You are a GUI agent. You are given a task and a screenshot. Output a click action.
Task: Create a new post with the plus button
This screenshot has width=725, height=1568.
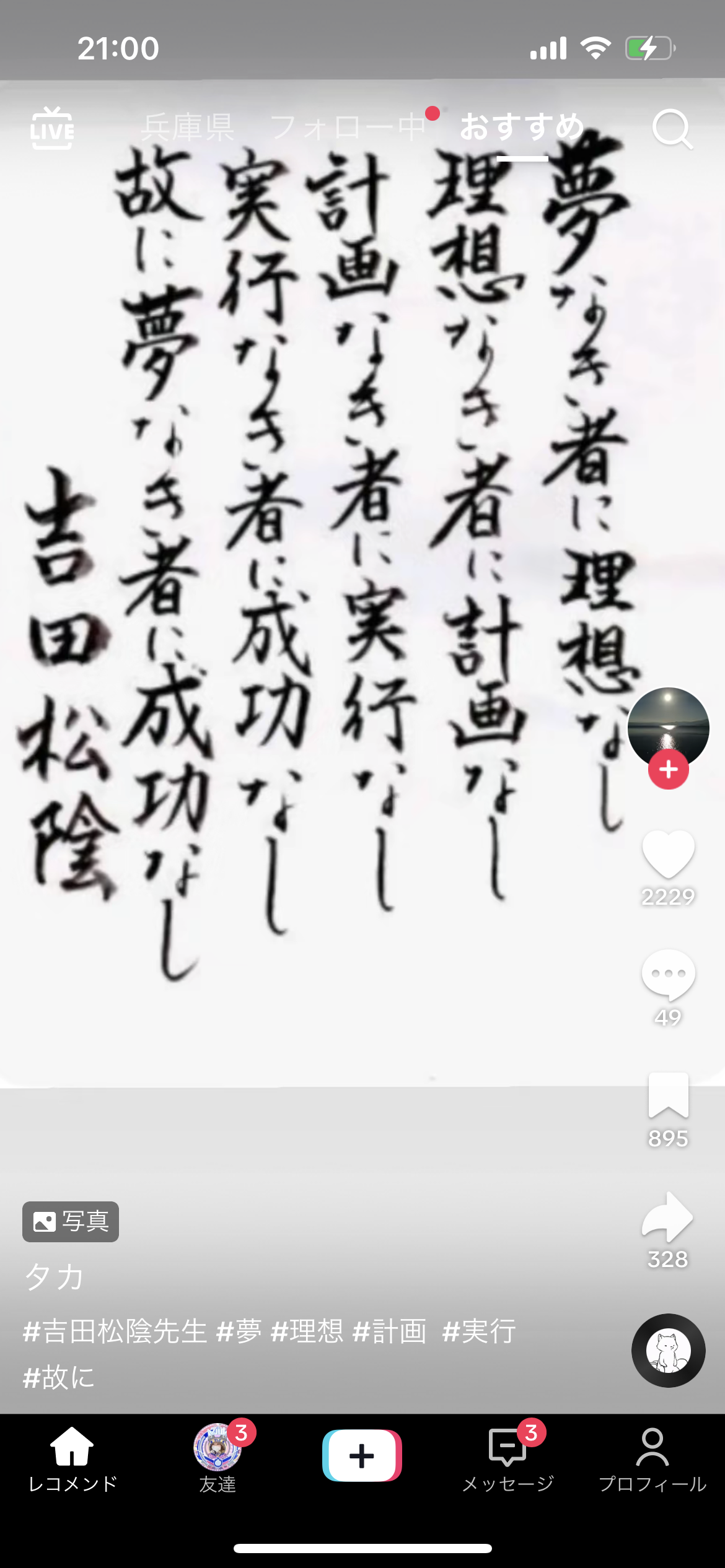362,1455
